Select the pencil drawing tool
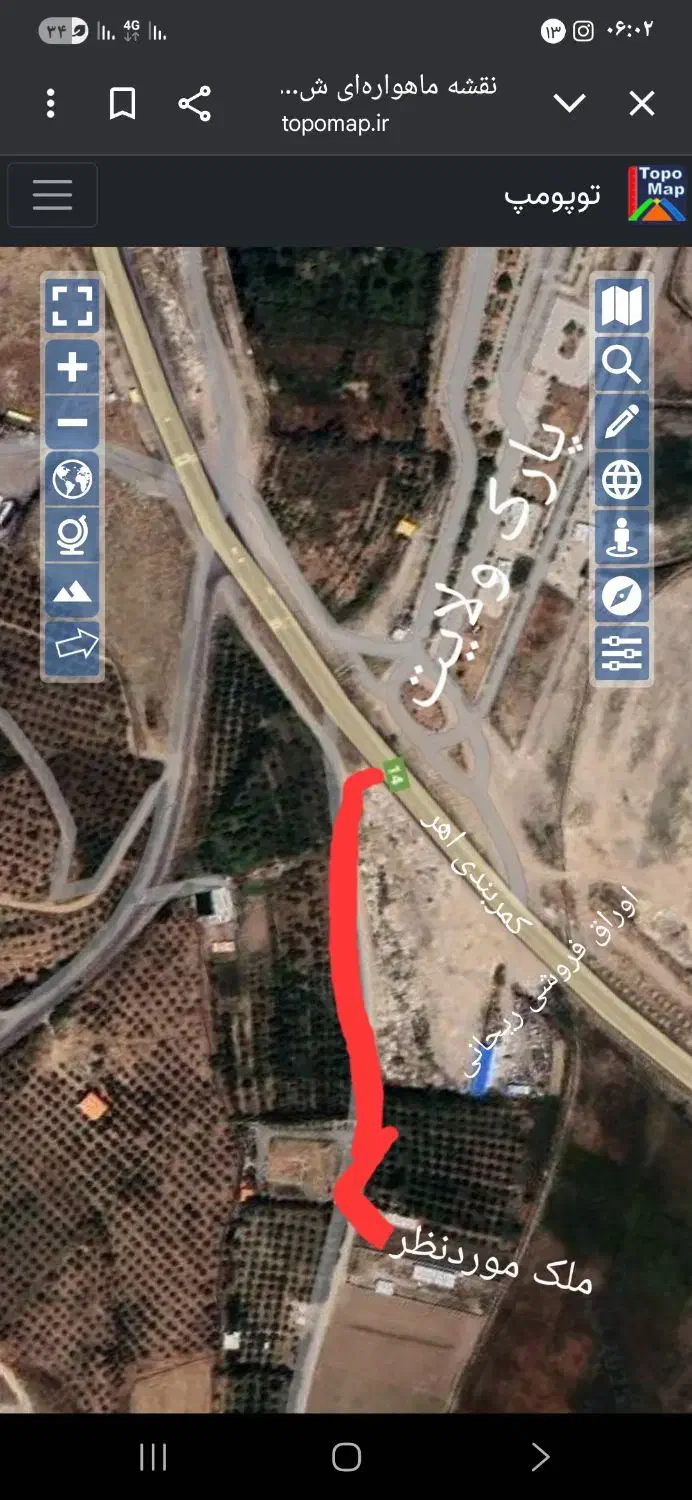 click(x=622, y=422)
